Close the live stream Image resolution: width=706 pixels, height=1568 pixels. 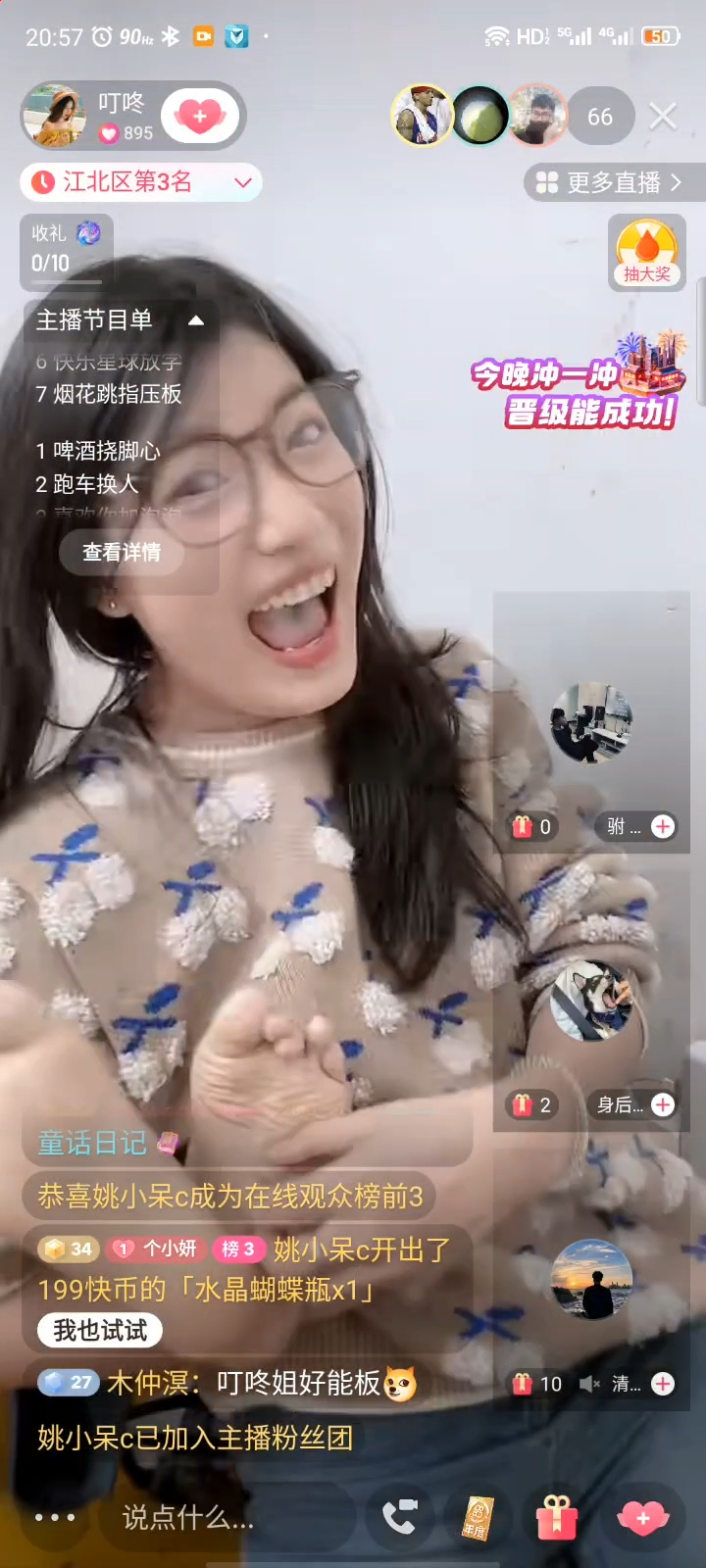663,117
